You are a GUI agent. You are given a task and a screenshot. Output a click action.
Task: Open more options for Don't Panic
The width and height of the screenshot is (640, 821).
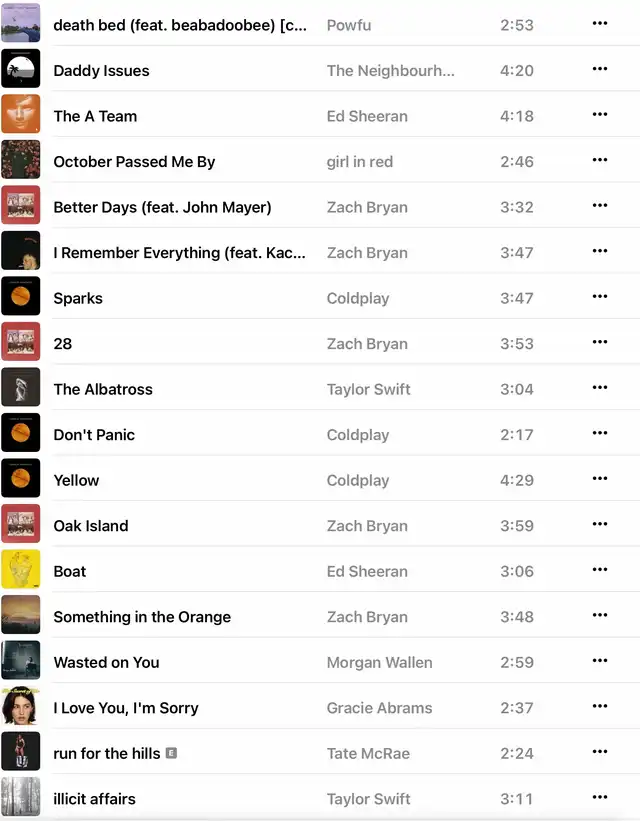(600, 433)
